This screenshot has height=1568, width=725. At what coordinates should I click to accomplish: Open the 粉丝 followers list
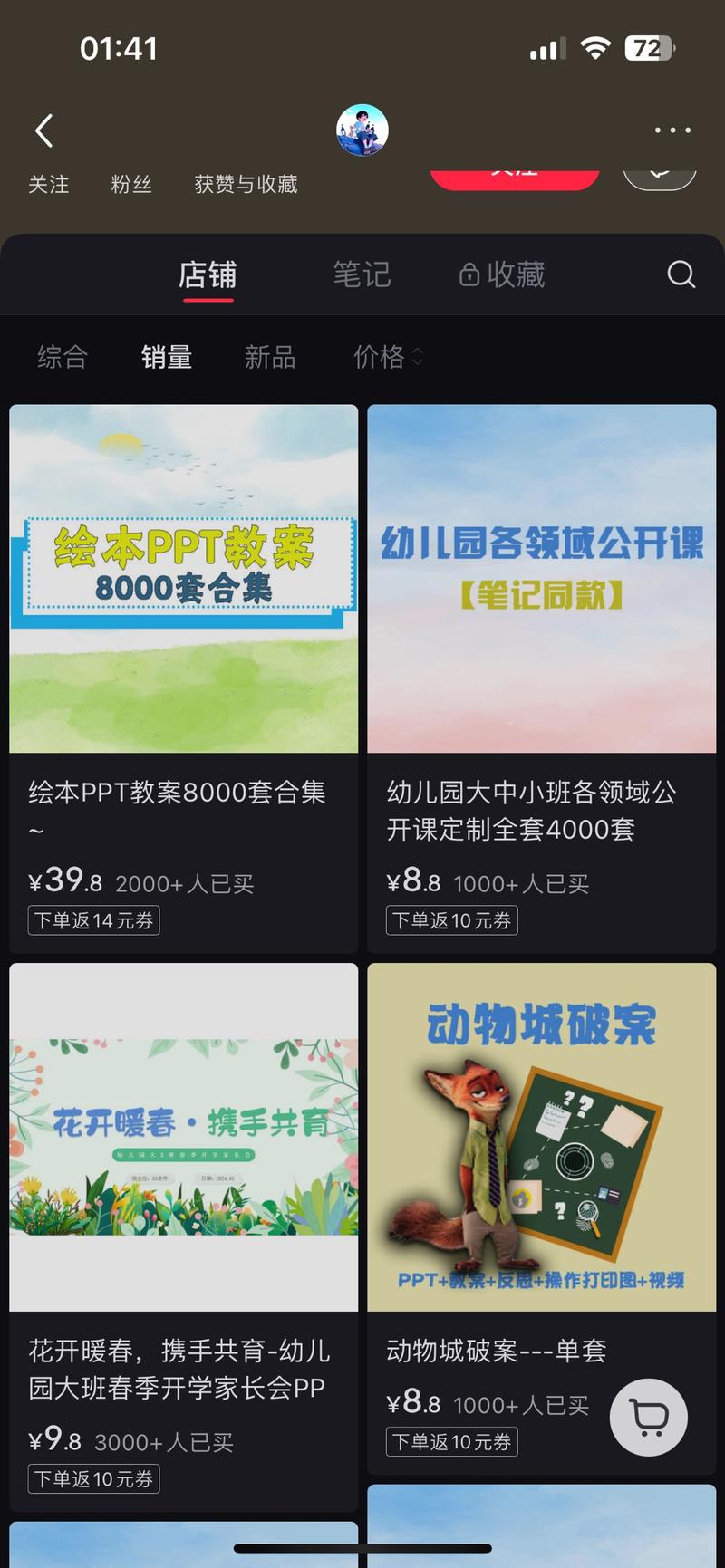coord(130,184)
